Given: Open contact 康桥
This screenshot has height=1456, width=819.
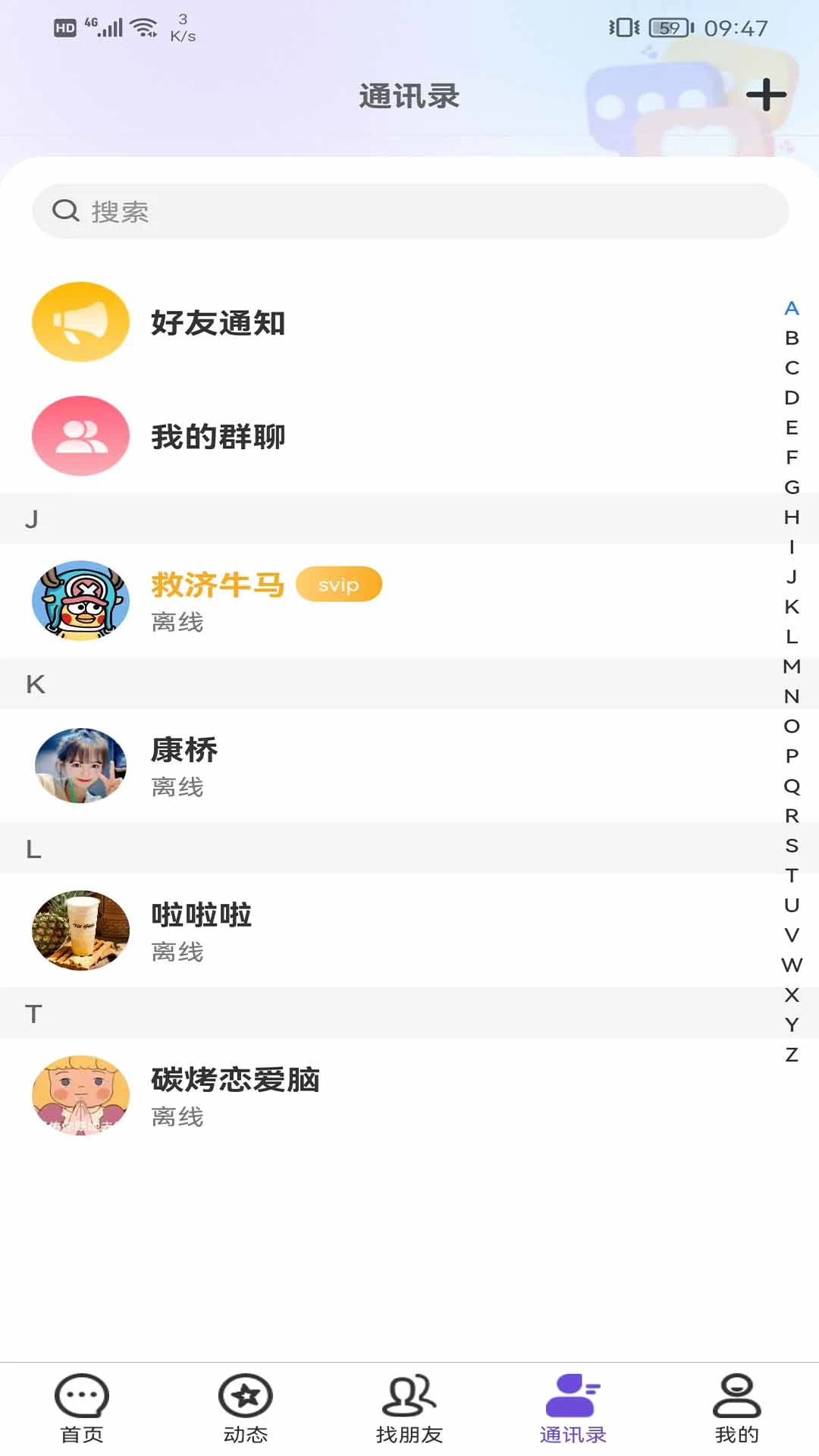Looking at the screenshot, I should [184, 766].
